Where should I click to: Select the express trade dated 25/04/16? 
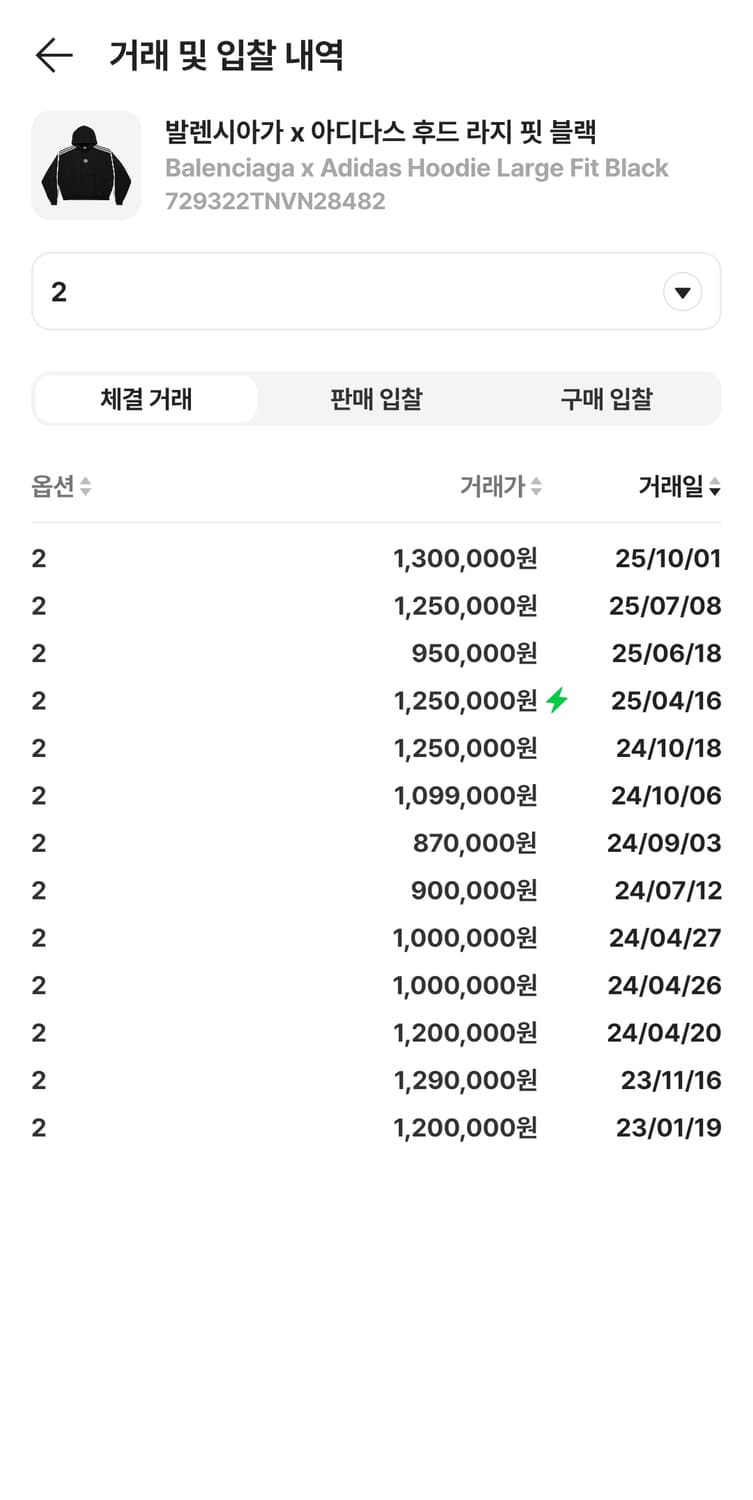(x=376, y=700)
